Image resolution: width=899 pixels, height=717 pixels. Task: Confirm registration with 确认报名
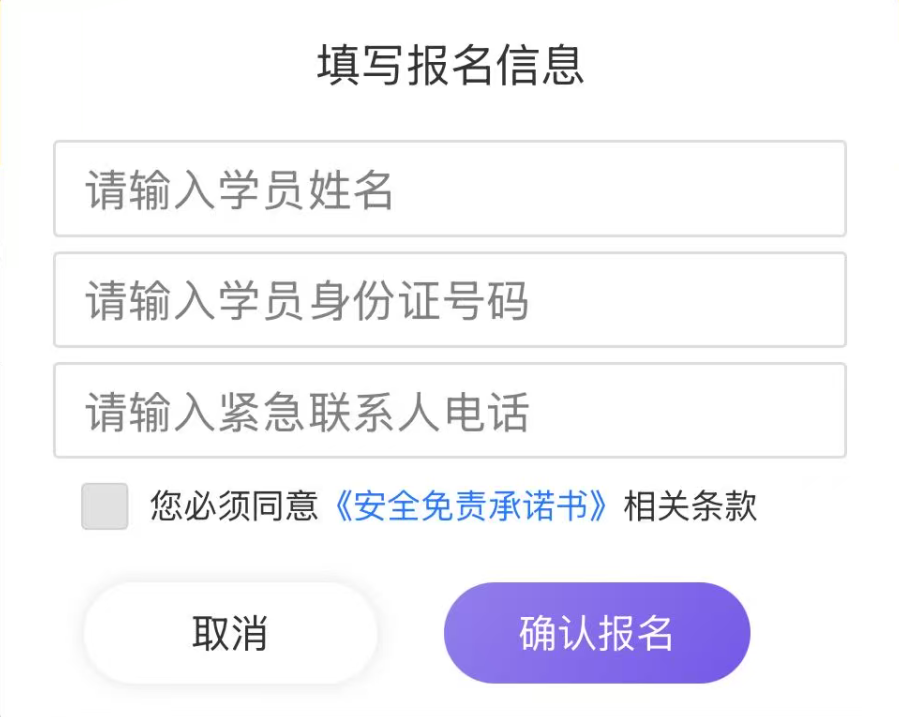[x=597, y=633]
